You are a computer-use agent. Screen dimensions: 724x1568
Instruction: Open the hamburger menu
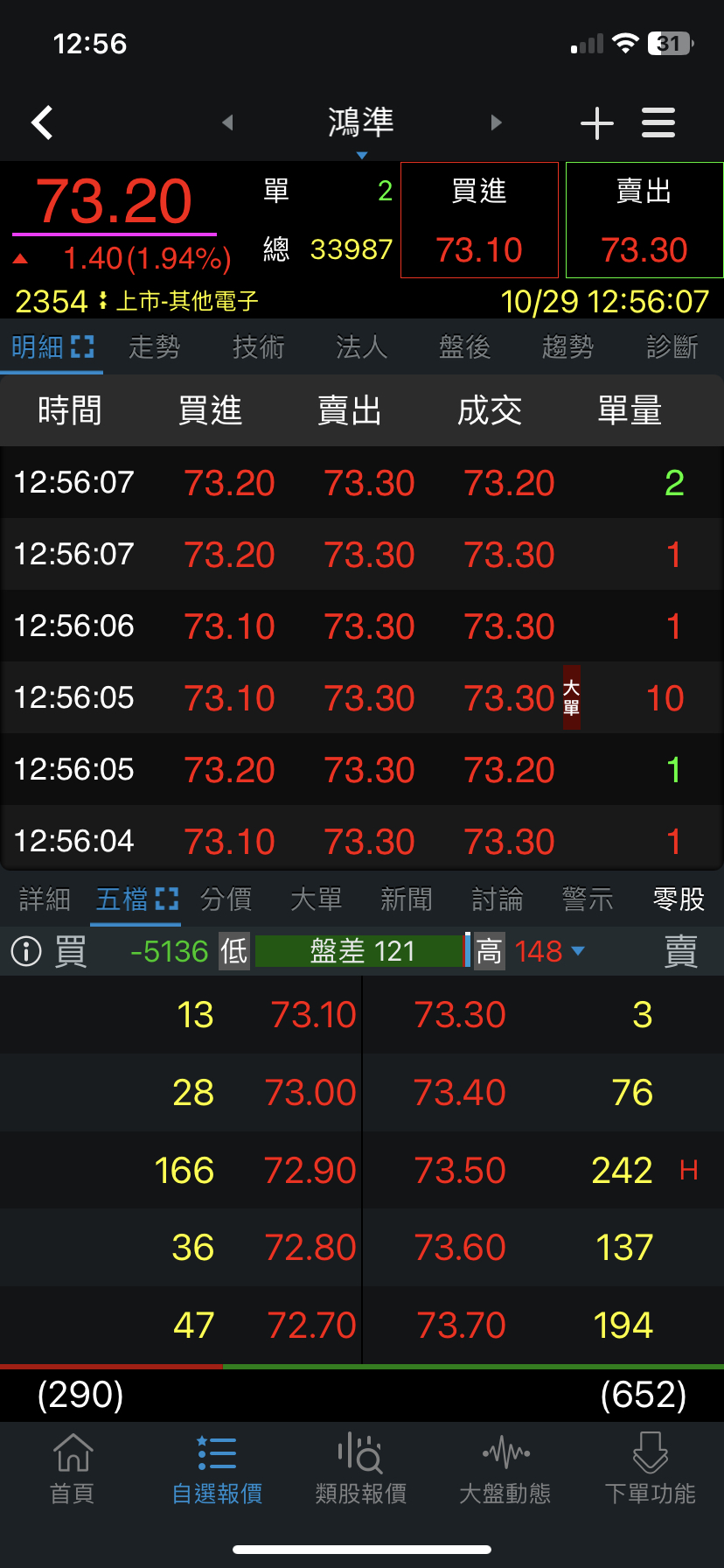coord(658,123)
